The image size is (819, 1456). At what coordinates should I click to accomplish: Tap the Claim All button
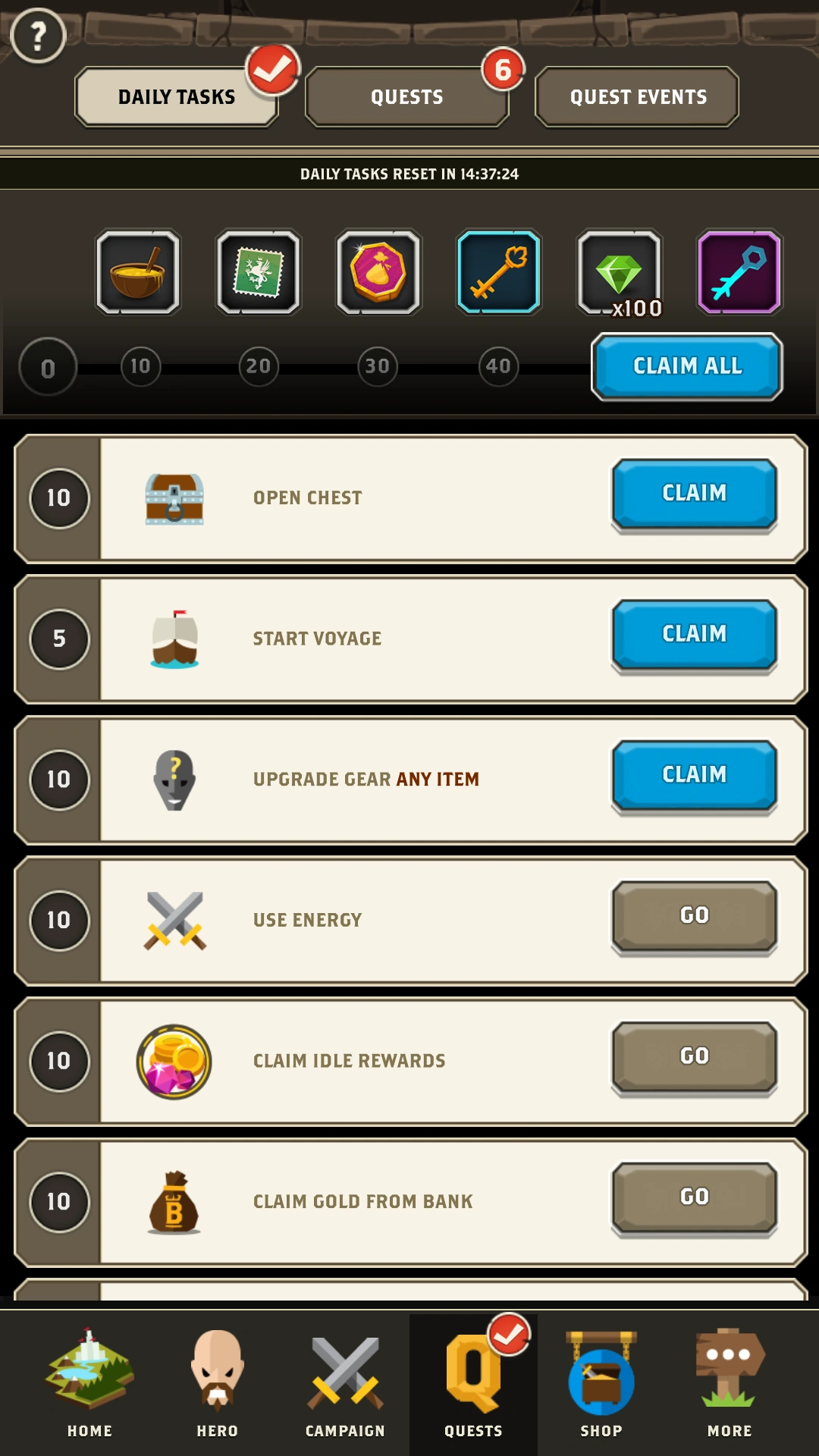687,366
